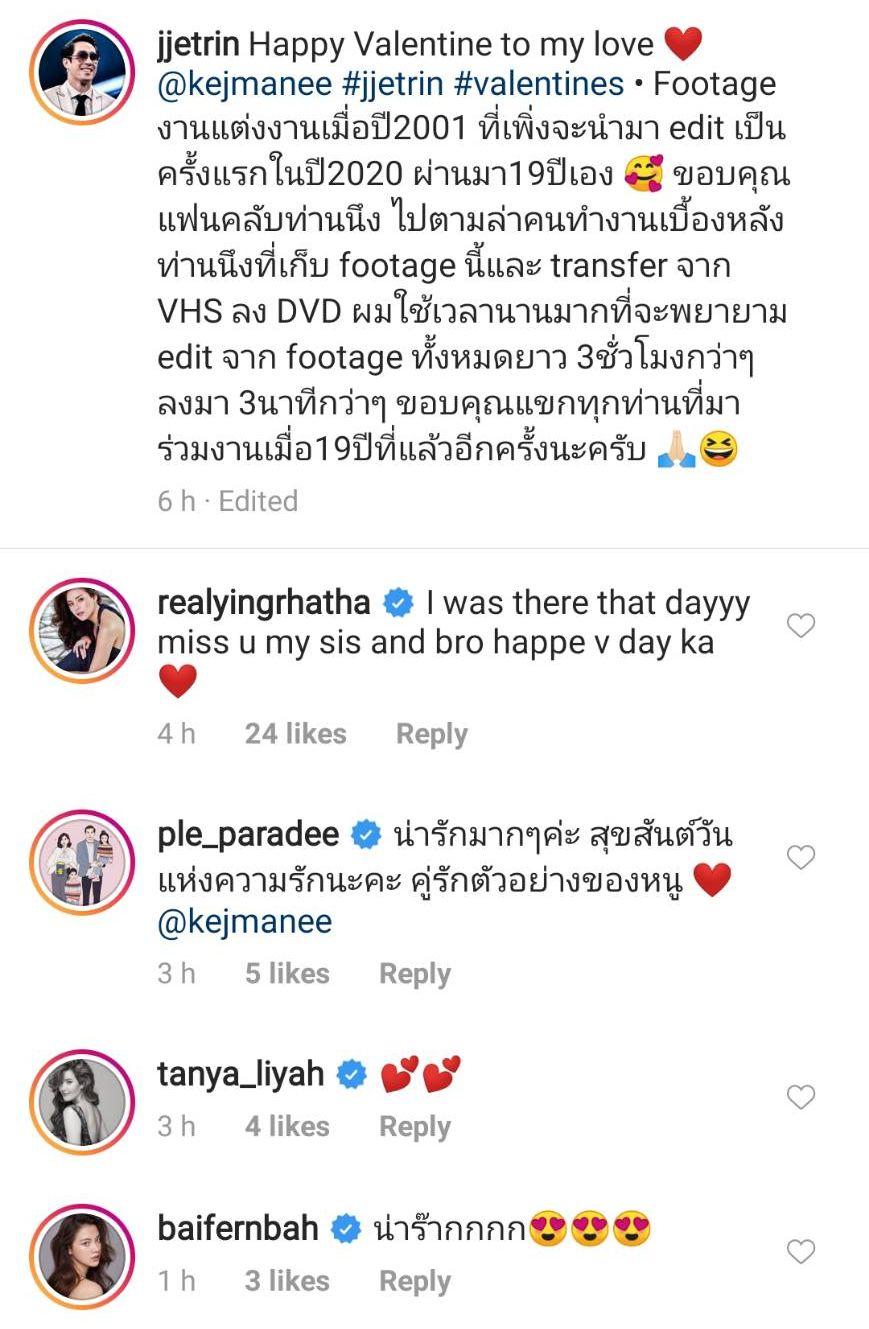Viewport: 869px width, 1329px height.
Task: Like realyingrhatha's comment
Action: pyautogui.click(x=801, y=626)
